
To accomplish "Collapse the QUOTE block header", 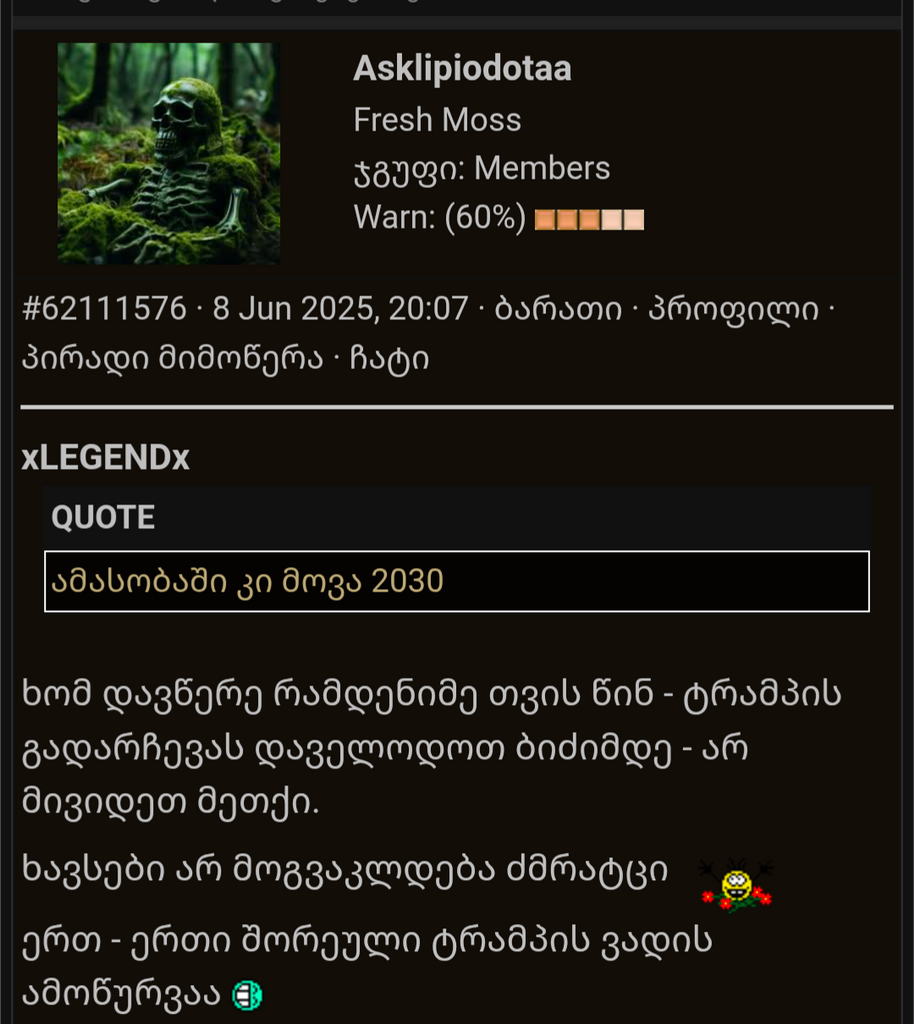I will point(104,517).
